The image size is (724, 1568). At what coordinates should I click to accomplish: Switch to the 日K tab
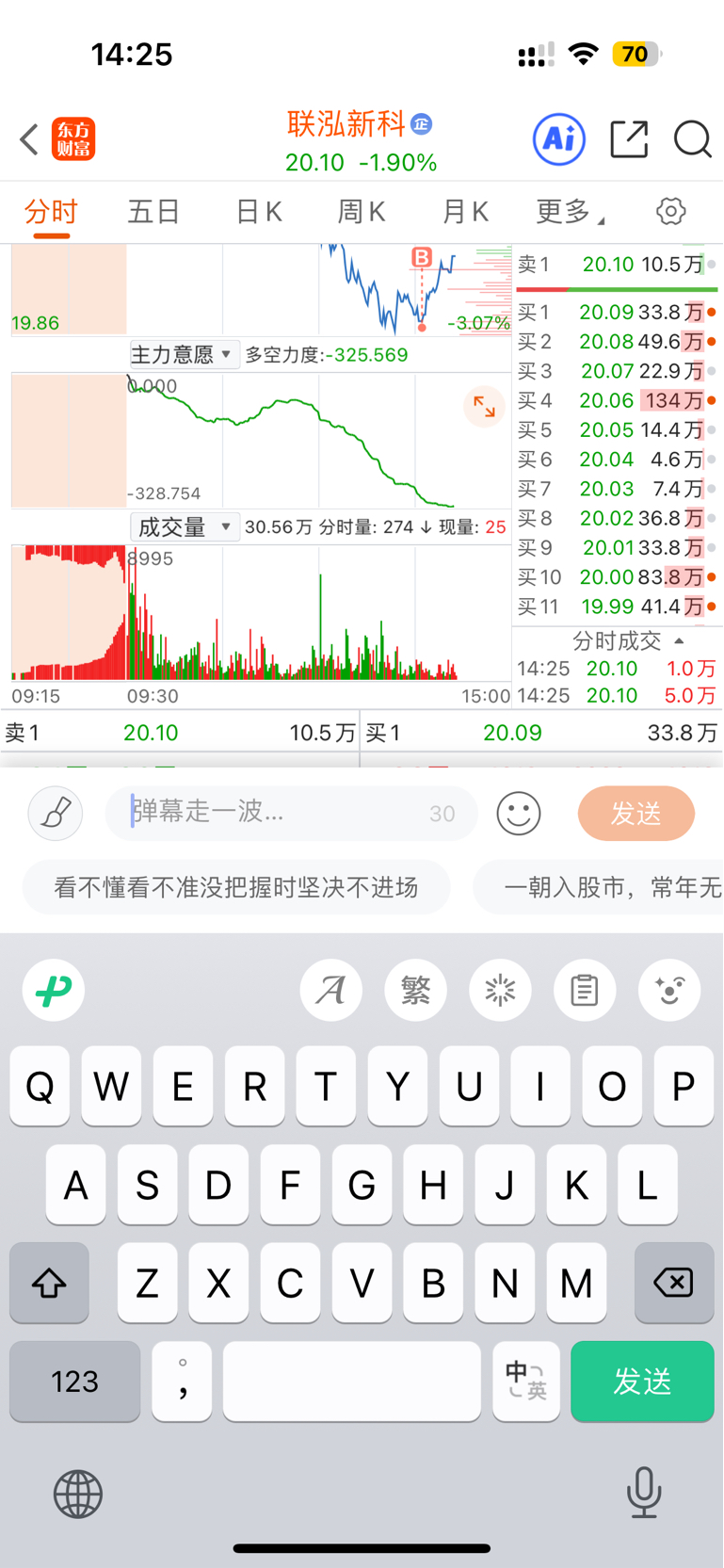[x=259, y=212]
